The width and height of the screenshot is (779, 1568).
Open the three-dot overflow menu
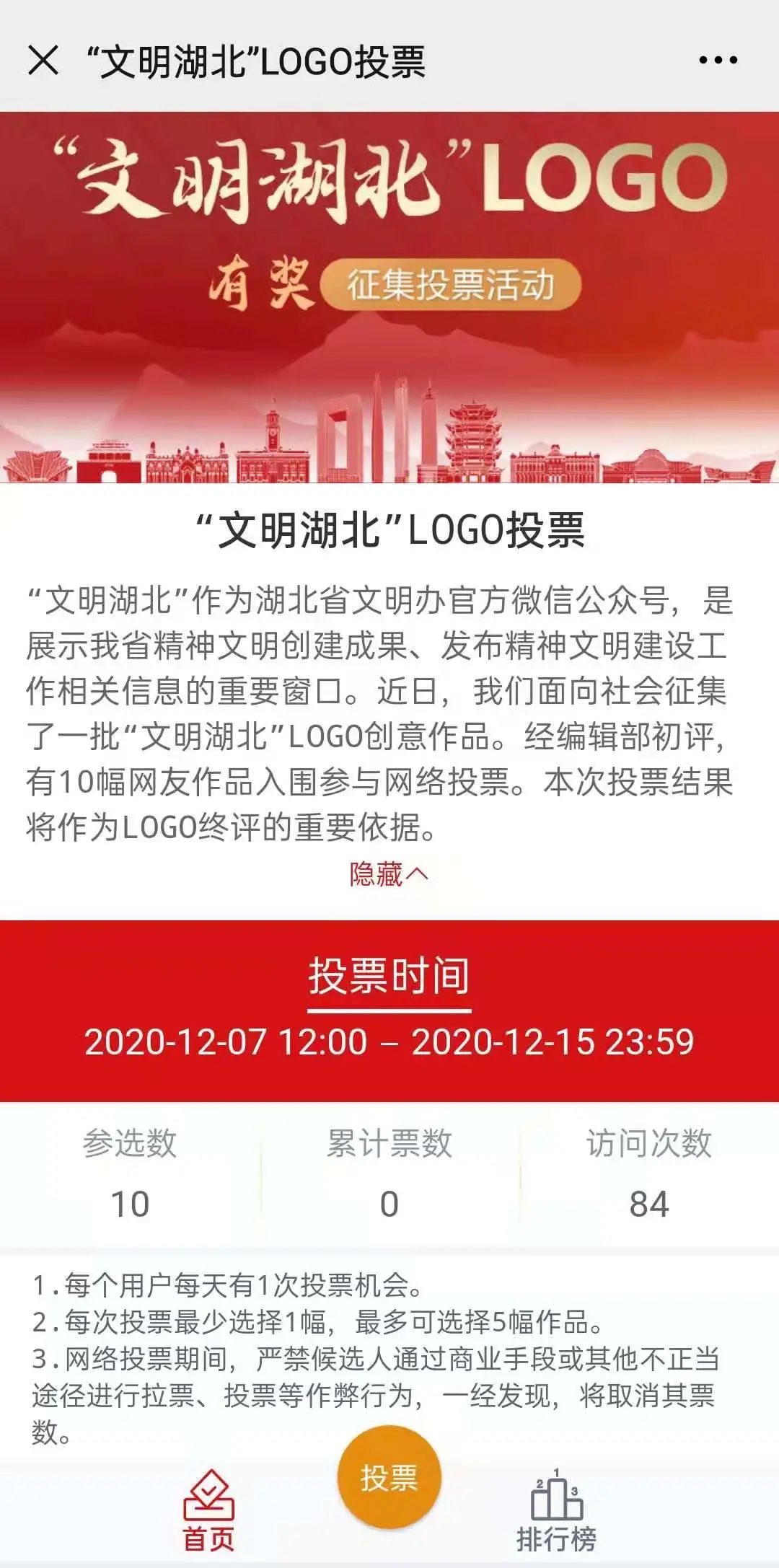(x=718, y=61)
